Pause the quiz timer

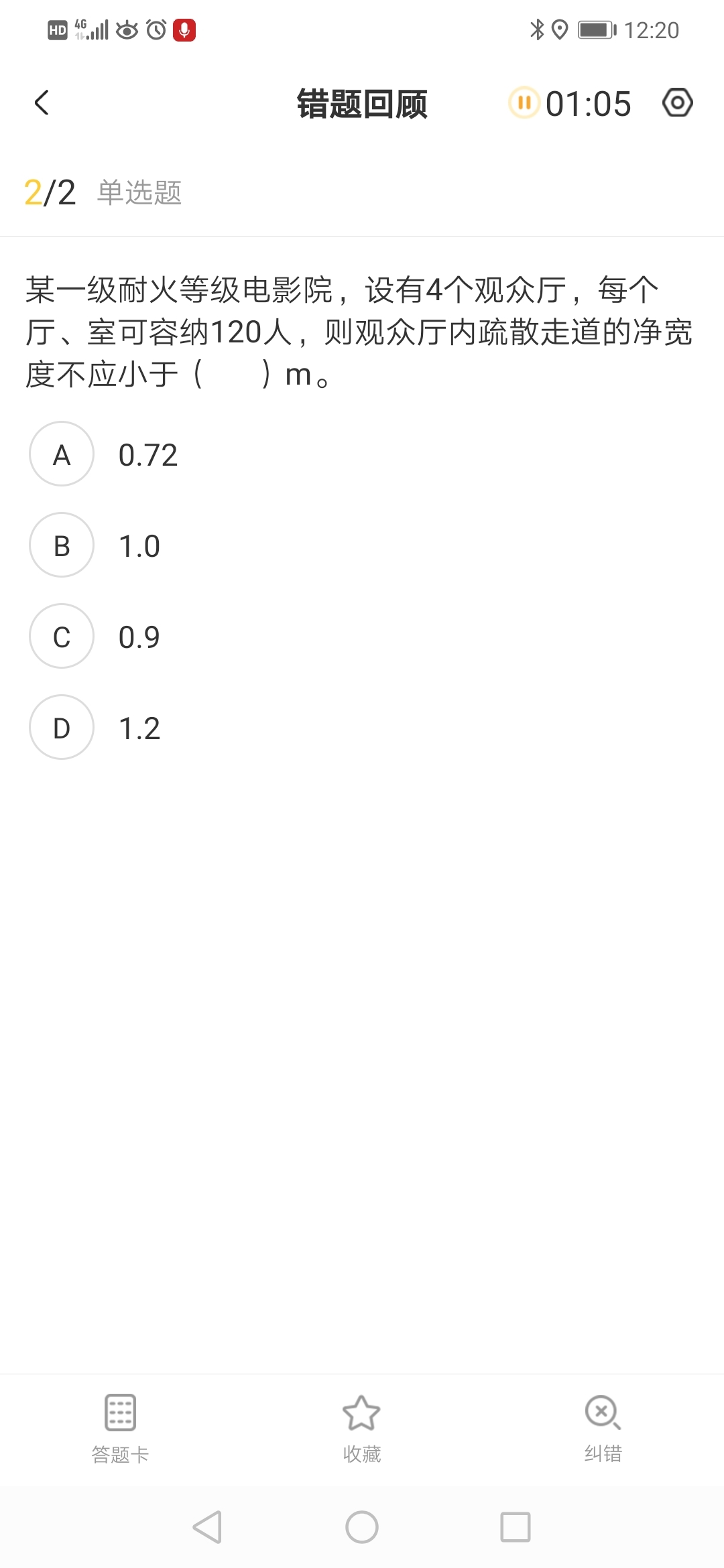(524, 103)
